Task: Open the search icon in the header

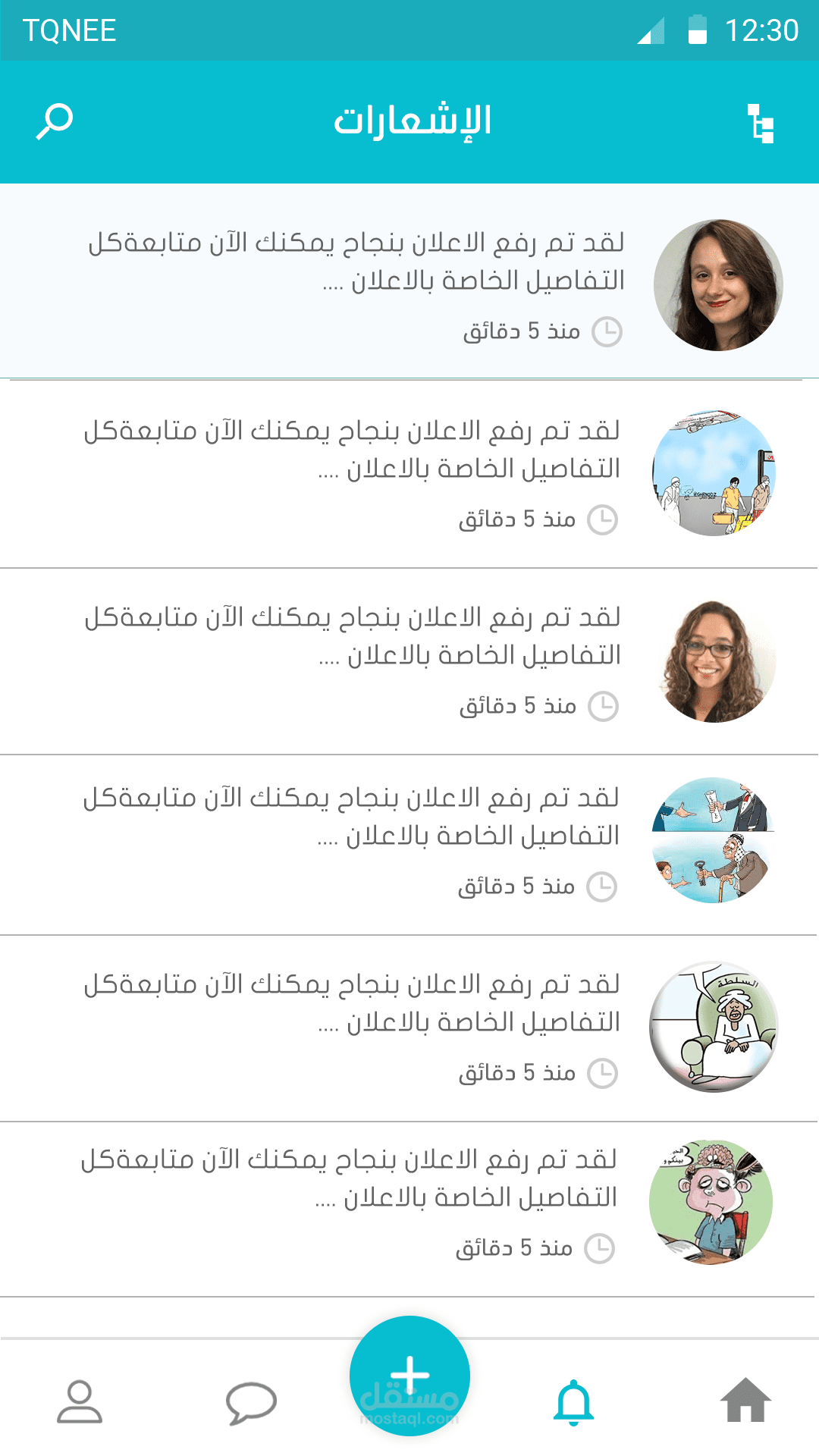Action: [x=55, y=121]
